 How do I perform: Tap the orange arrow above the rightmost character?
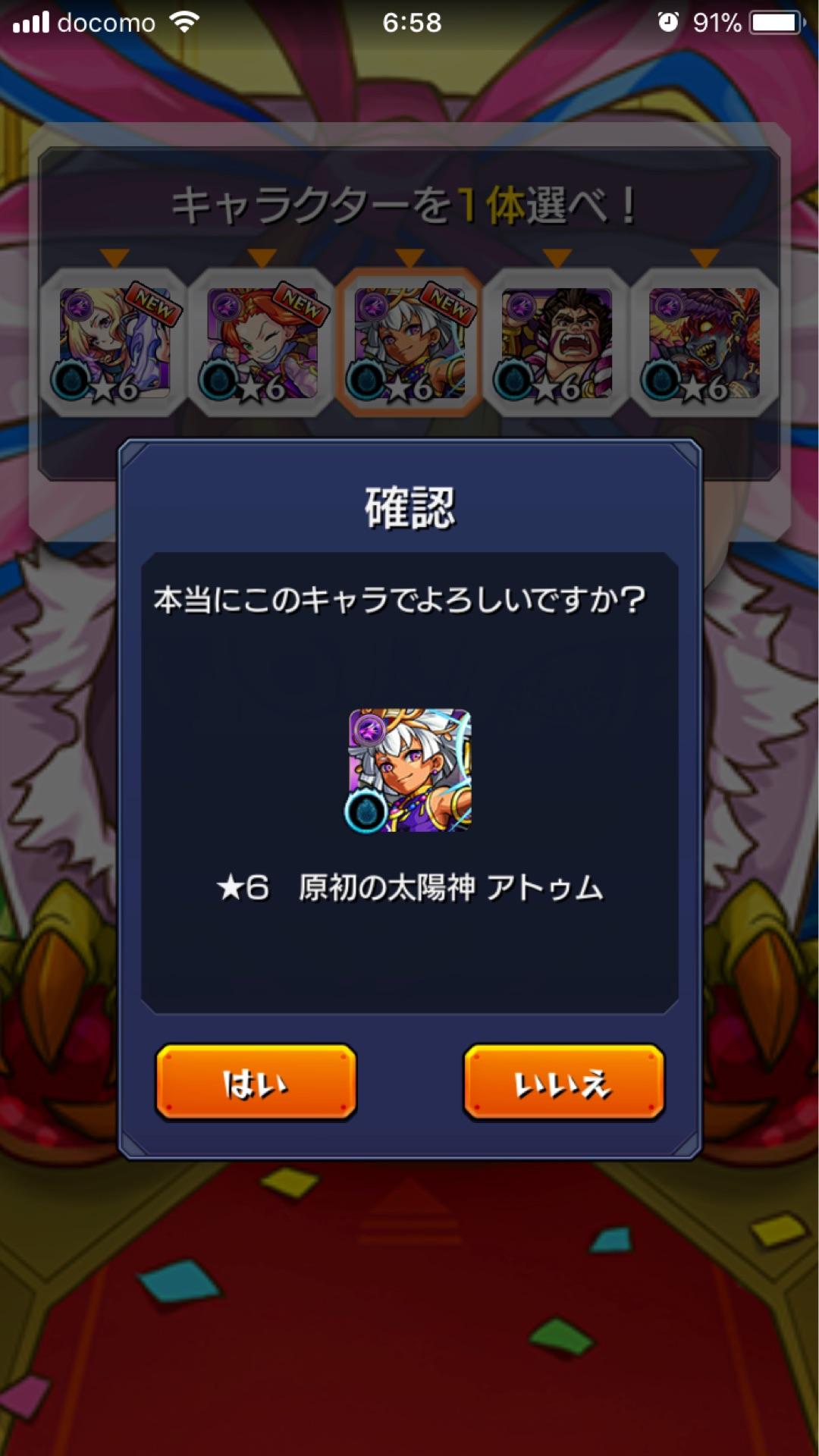(x=705, y=258)
